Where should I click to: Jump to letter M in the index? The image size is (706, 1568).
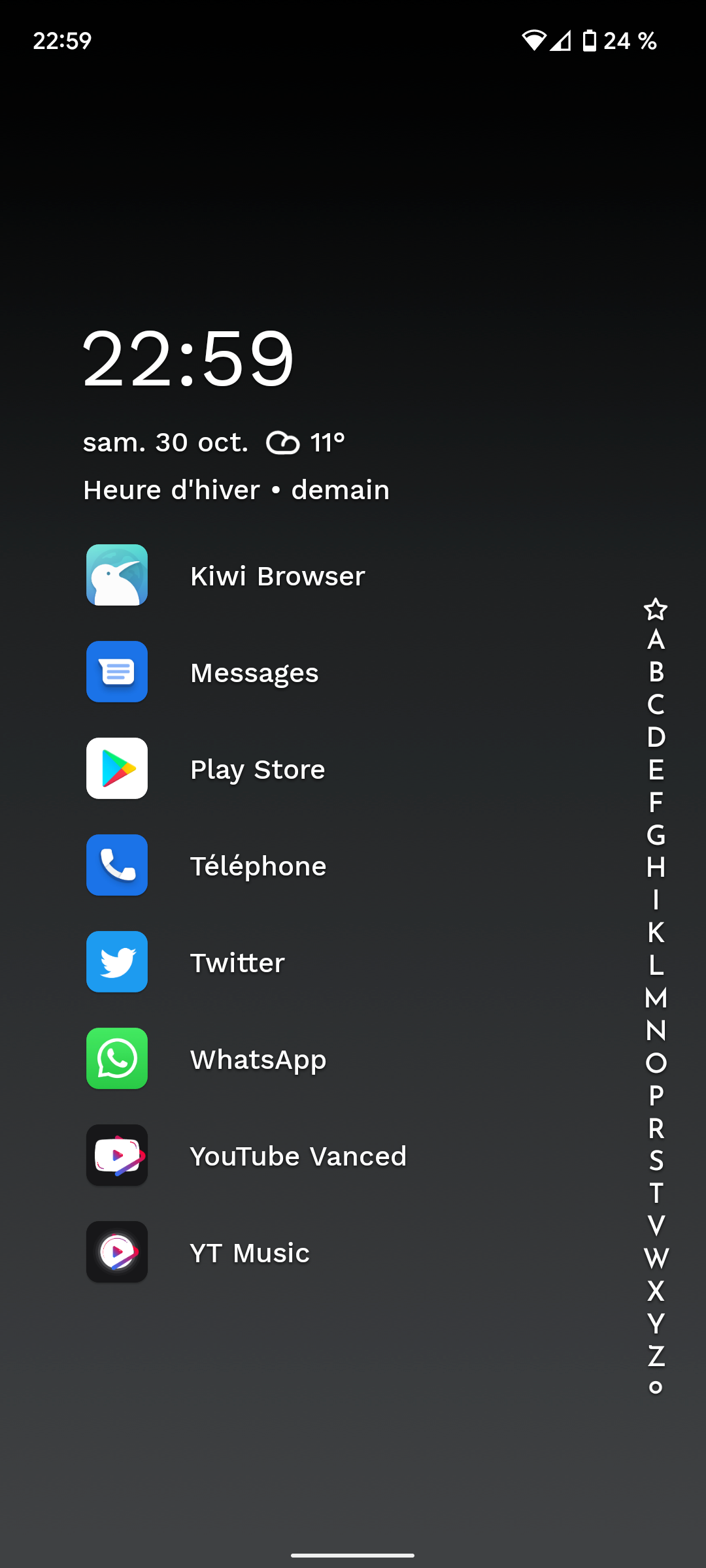(x=656, y=998)
